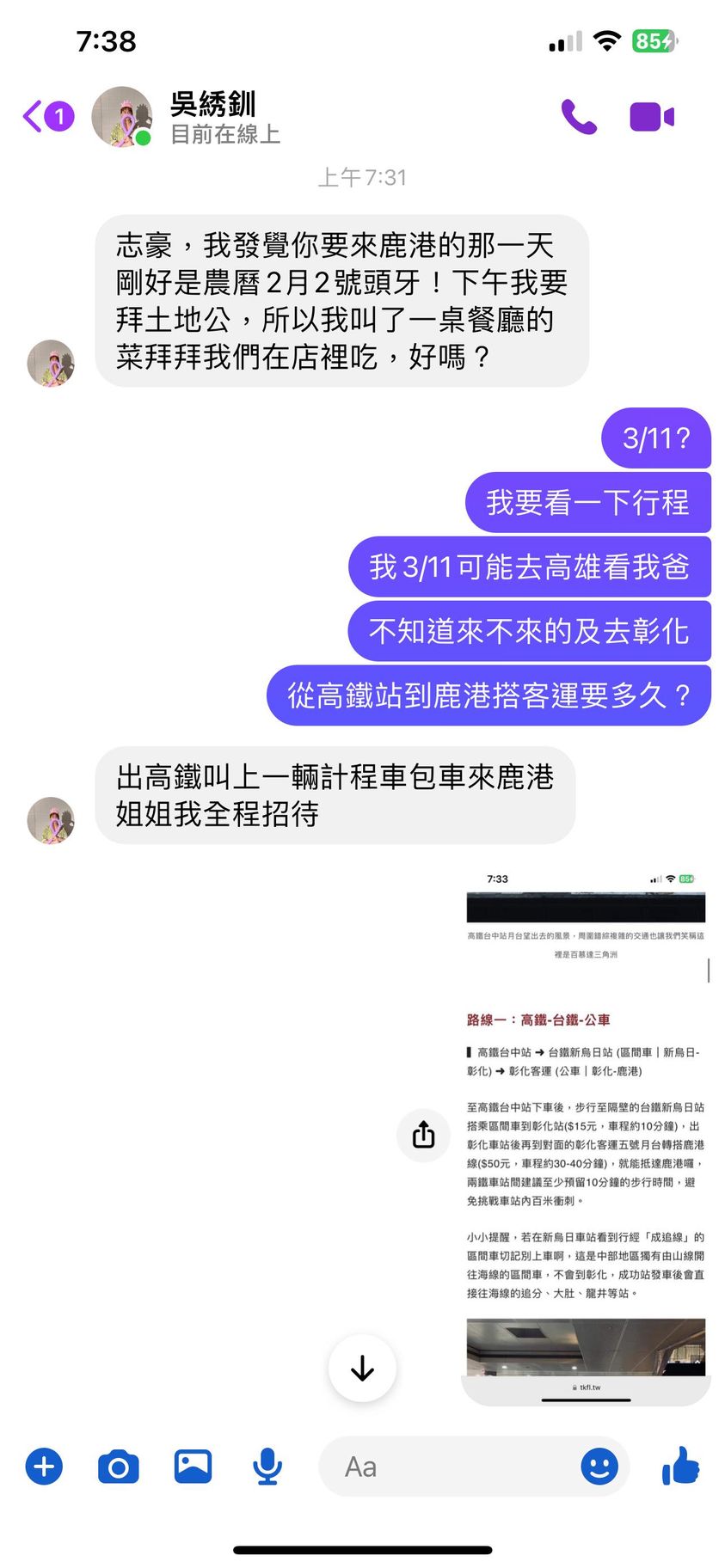725x1568 pixels.
Task: Record a voice message with the microphone
Action: [x=267, y=1467]
